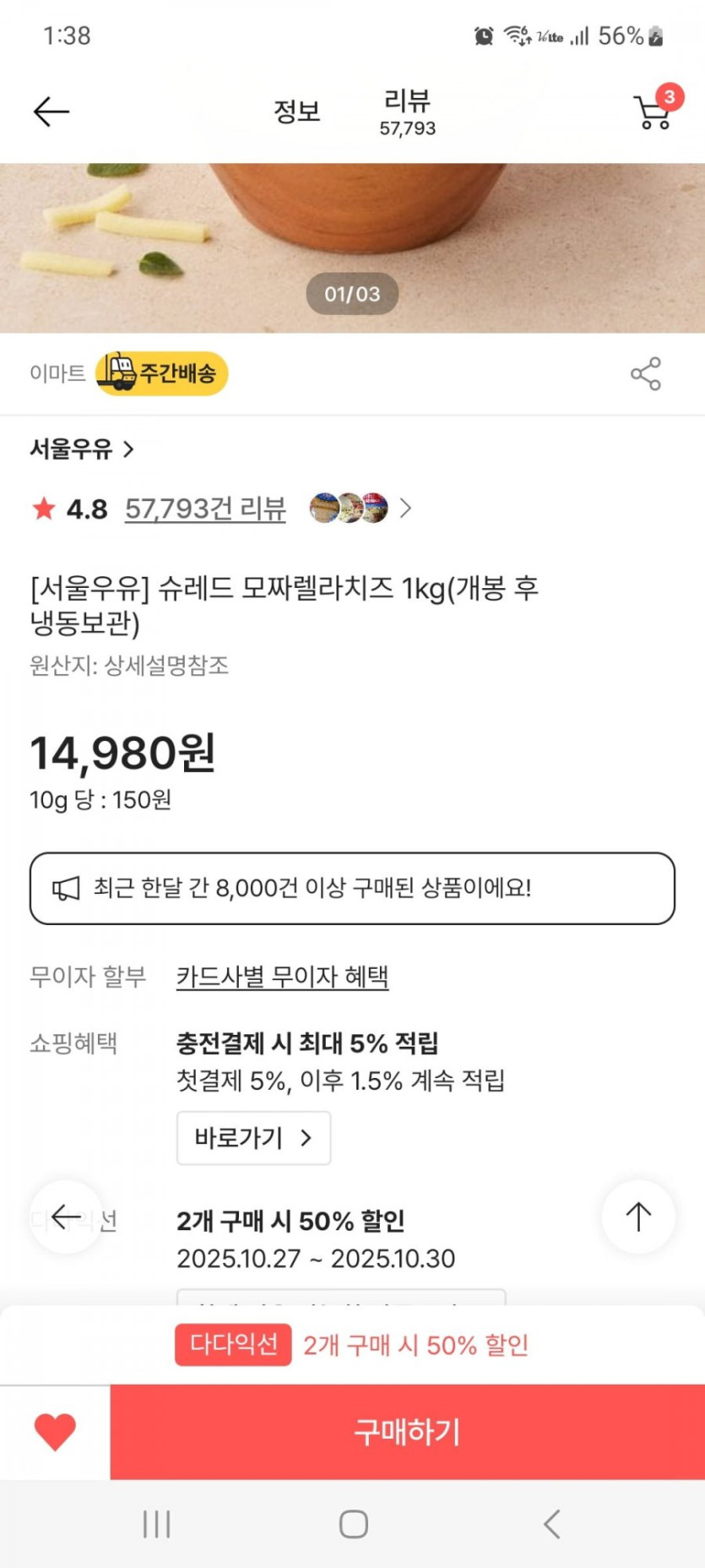This screenshot has height=1568, width=705.
Task: Share this product
Action: (x=646, y=373)
